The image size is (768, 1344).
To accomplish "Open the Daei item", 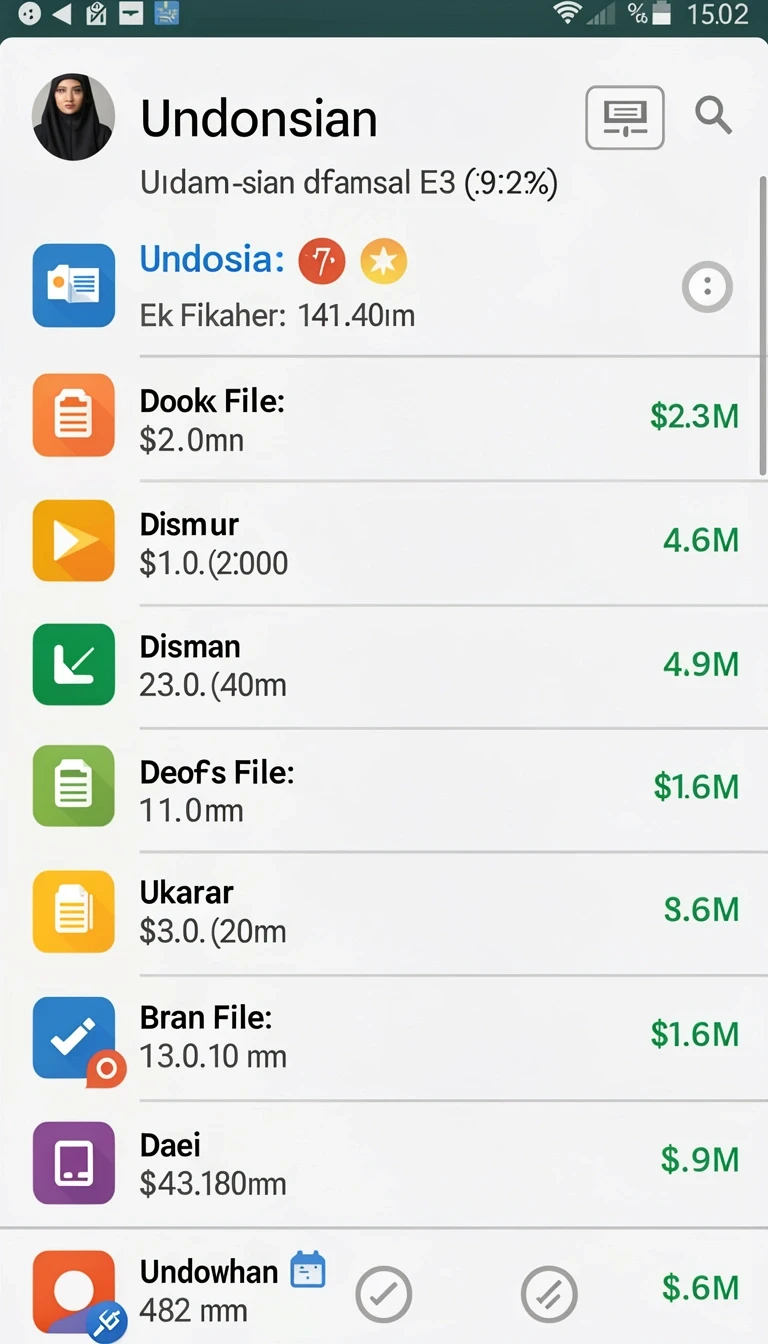I will 384,1163.
